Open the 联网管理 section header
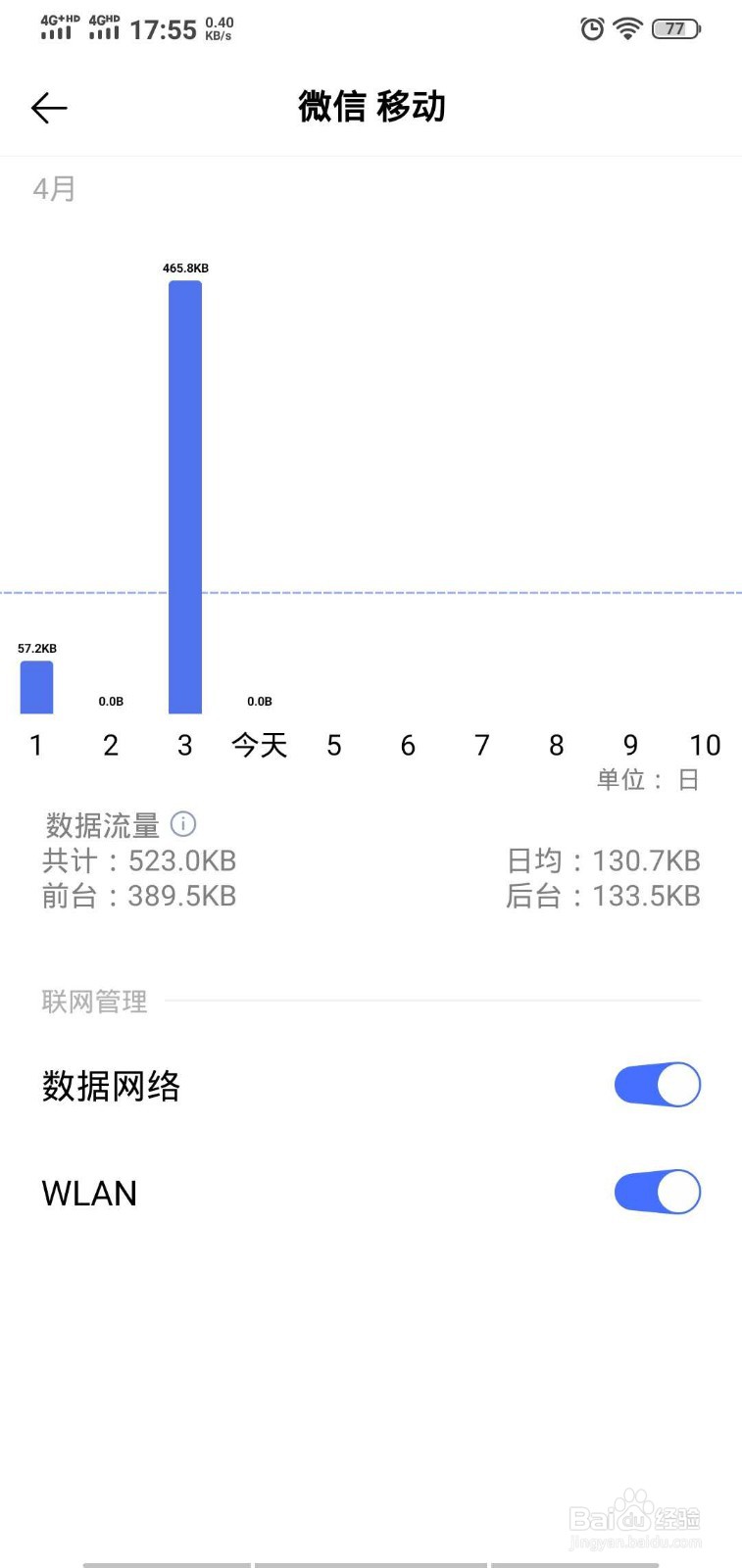Image resolution: width=742 pixels, height=1568 pixels. point(94,1001)
